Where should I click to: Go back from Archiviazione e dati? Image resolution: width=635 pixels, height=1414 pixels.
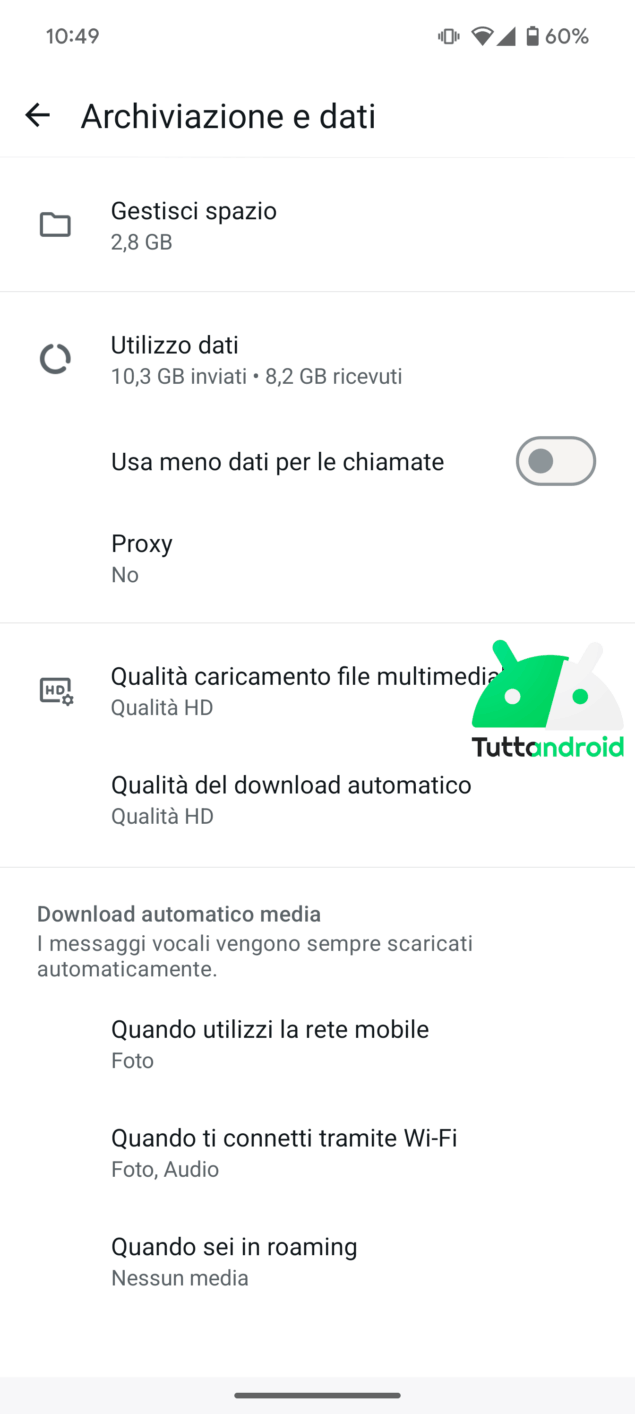pyautogui.click(x=38, y=116)
